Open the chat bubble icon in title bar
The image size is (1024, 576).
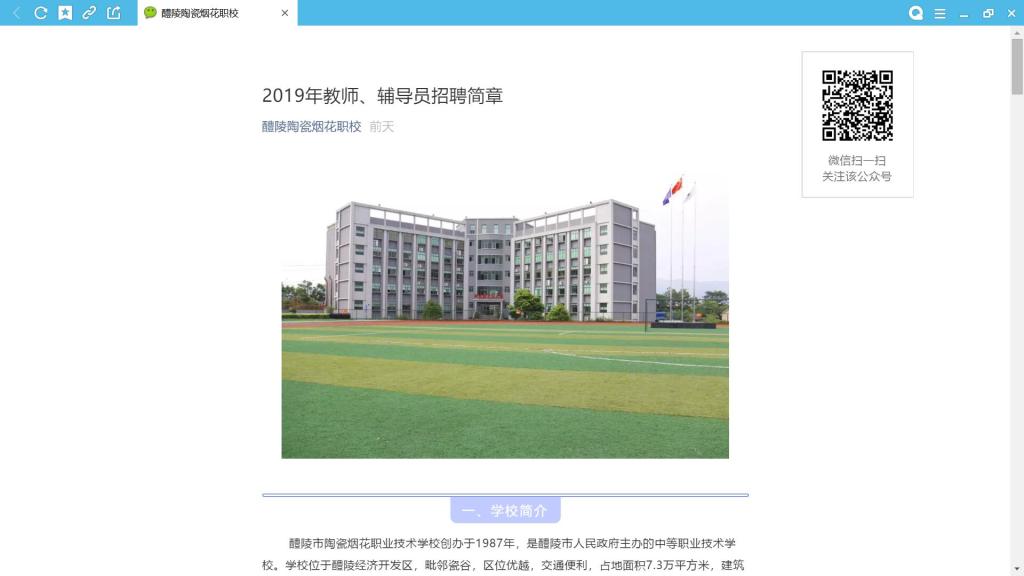point(916,13)
